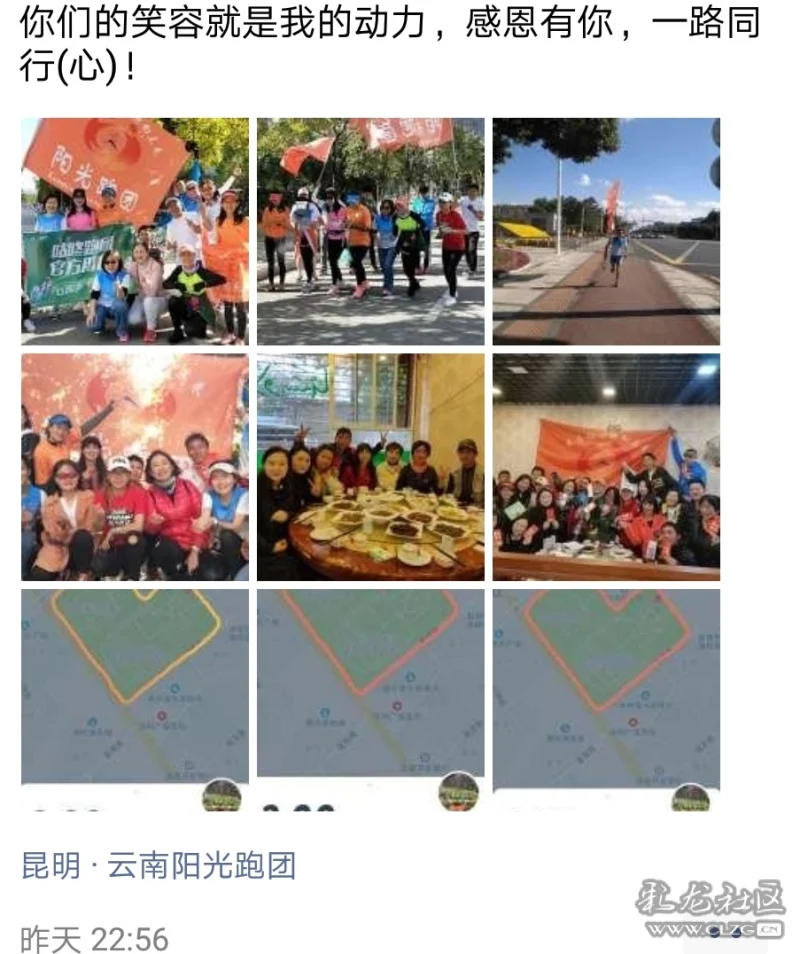Viewport: 800px width, 954px height.
Task: Open location 昆明 · 云南阳光跑团
Action: point(159,865)
